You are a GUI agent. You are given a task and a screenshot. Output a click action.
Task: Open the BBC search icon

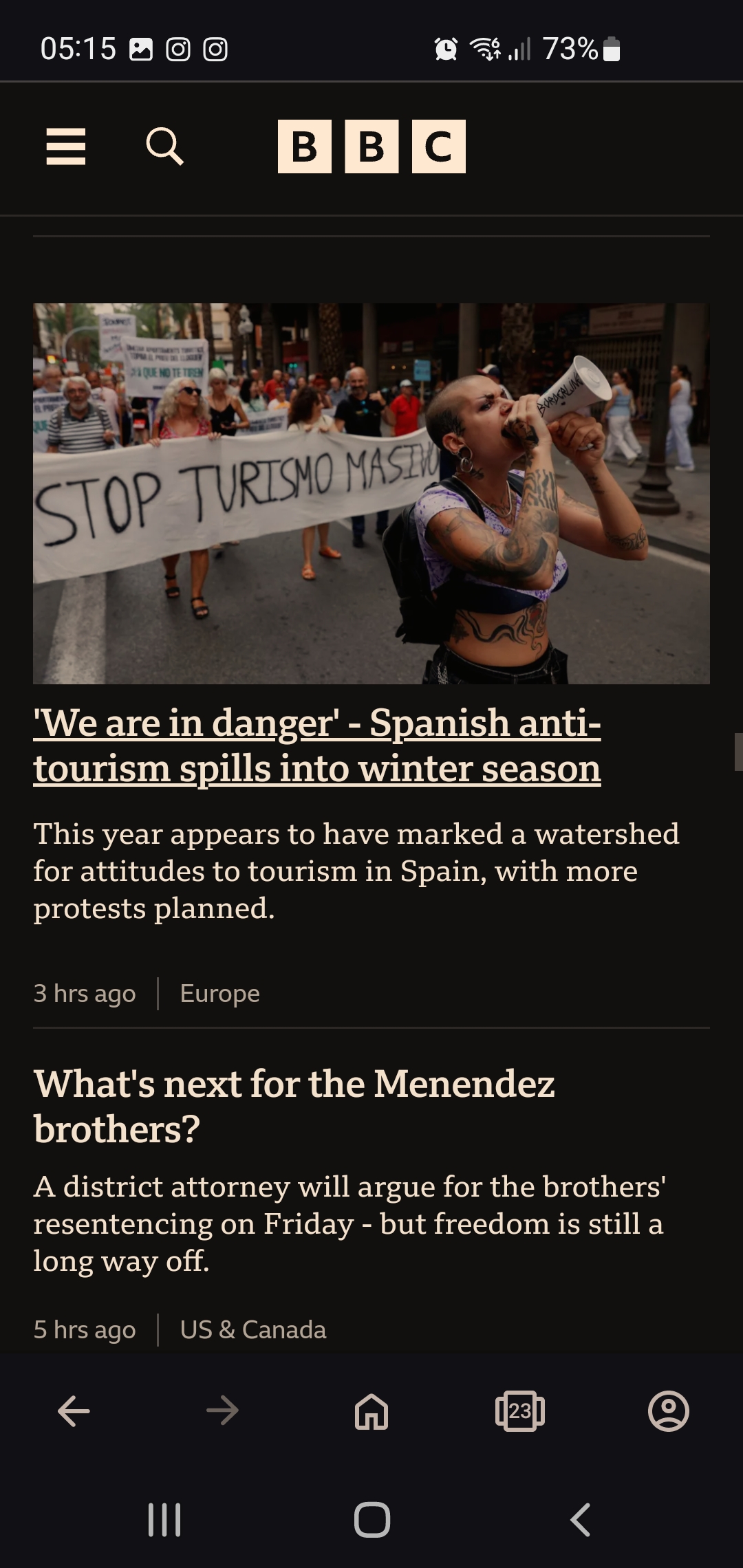tap(165, 146)
